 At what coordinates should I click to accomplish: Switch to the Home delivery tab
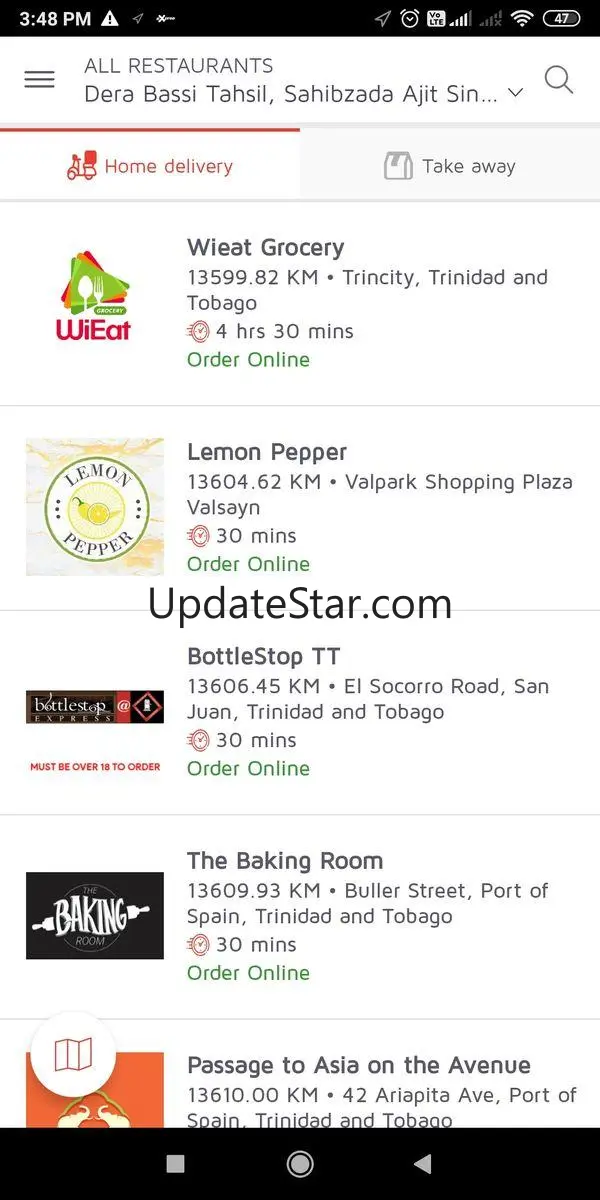(150, 166)
